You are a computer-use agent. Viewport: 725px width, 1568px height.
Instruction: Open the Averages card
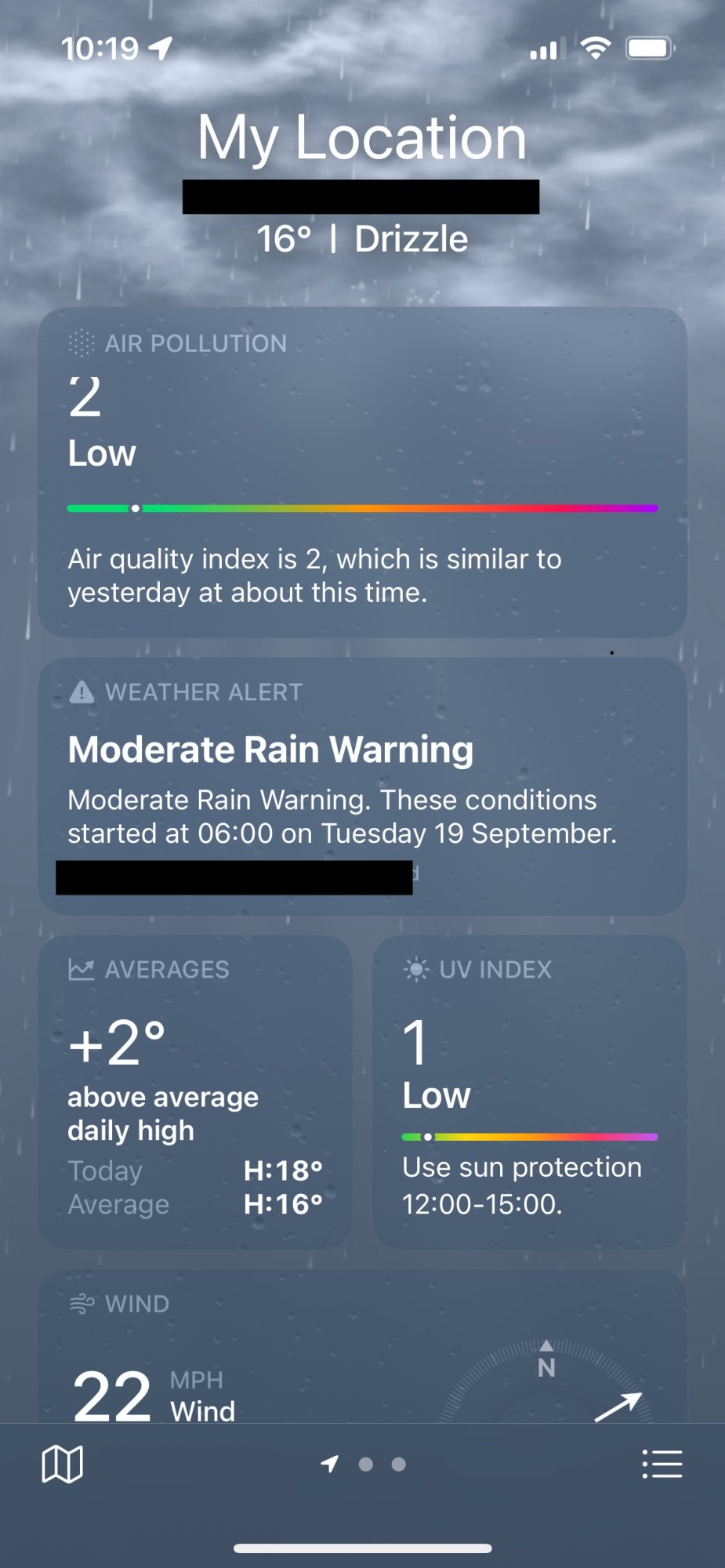(195, 1092)
